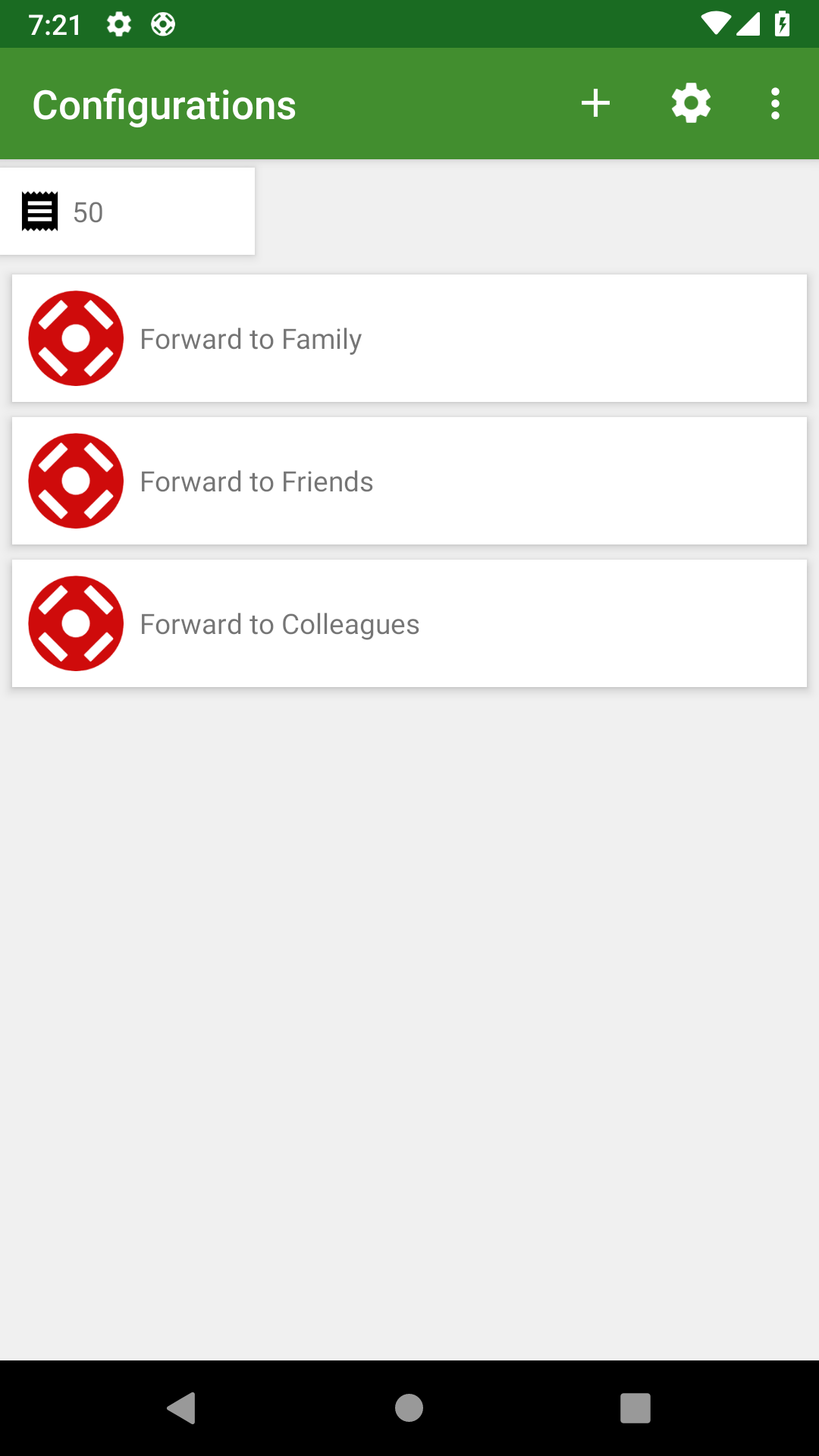Disable the Forward to Colleagues rule

coord(409,623)
